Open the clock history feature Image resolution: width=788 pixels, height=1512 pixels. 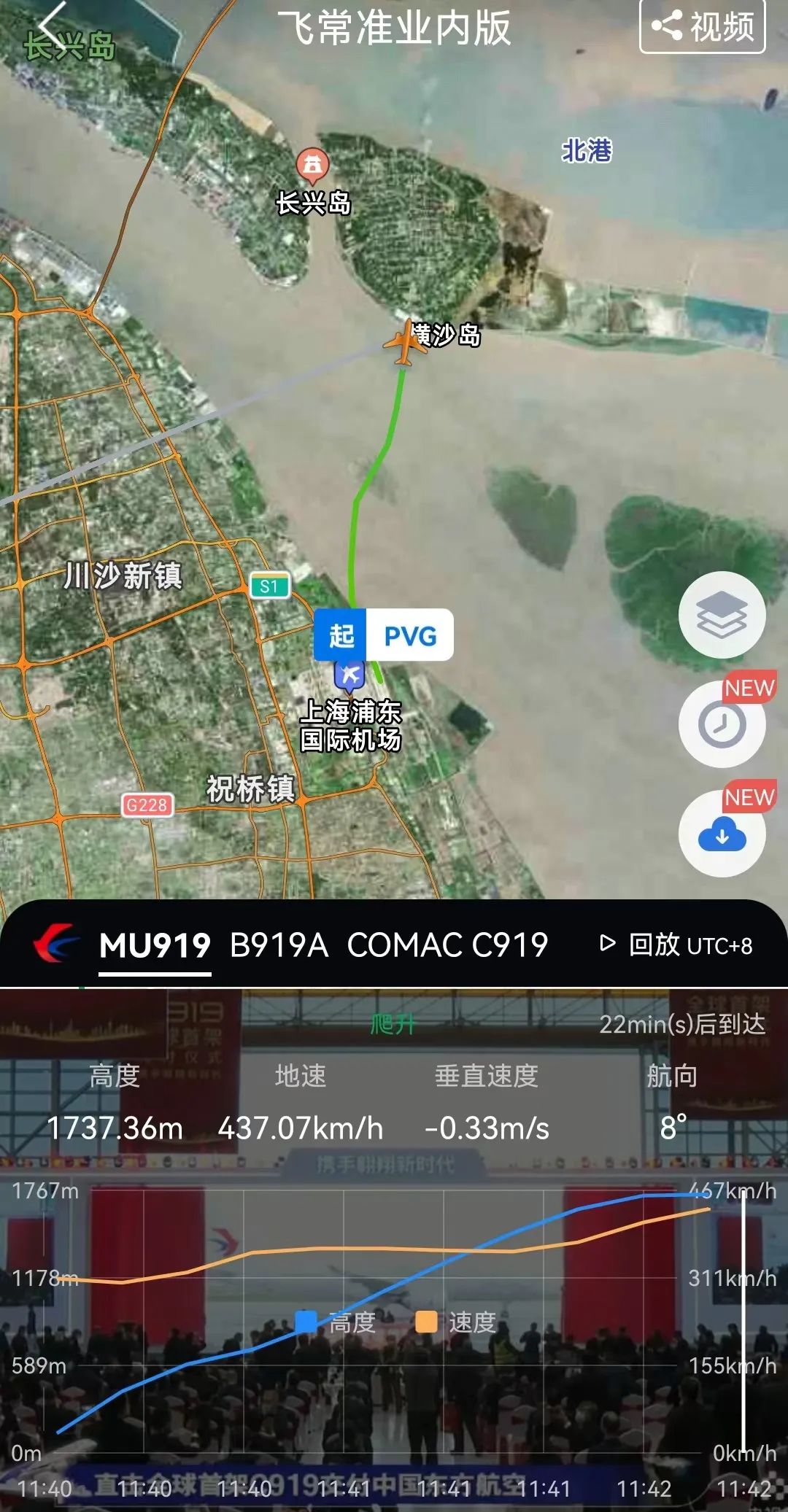722,724
